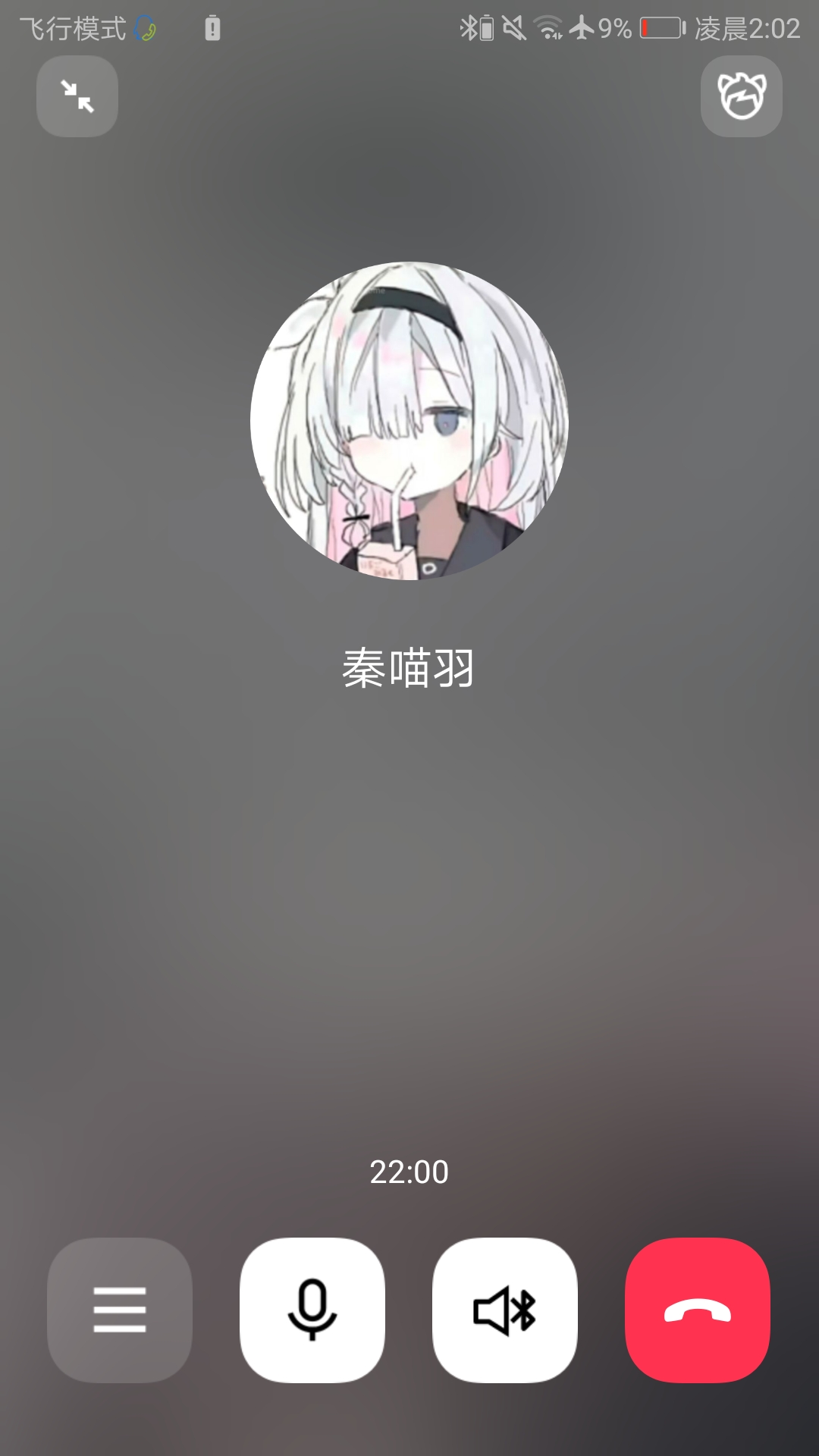
Task: Open the call options menu
Action: [x=120, y=1310]
